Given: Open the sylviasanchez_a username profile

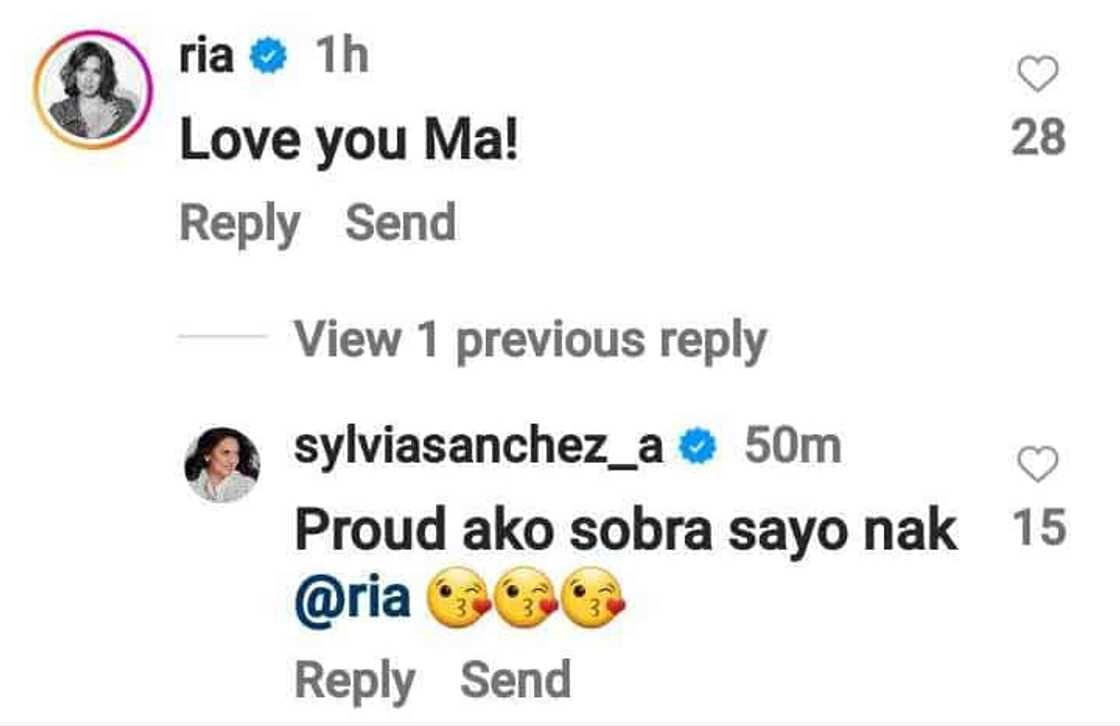Looking at the screenshot, I should coord(478,447).
